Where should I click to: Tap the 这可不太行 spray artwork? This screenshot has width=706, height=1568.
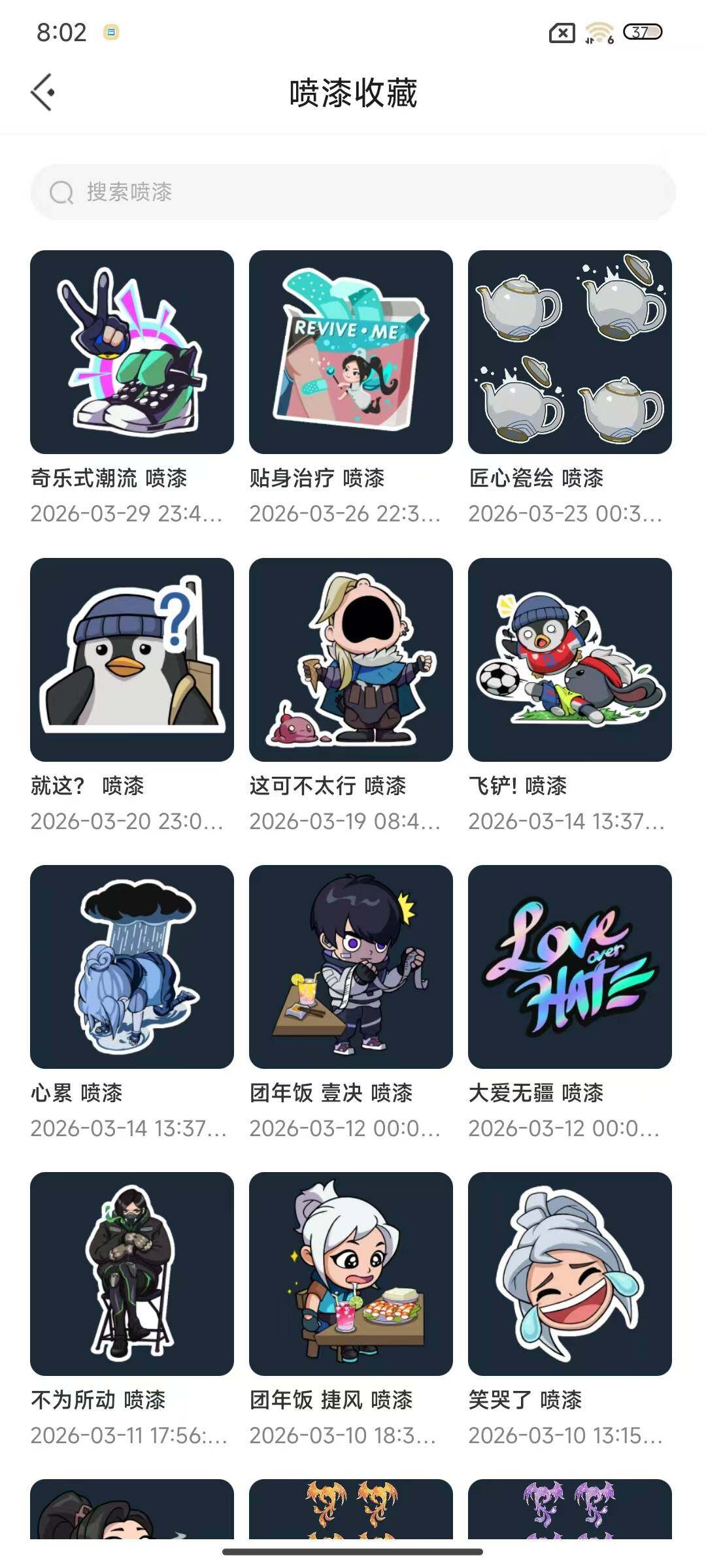pyautogui.click(x=351, y=660)
